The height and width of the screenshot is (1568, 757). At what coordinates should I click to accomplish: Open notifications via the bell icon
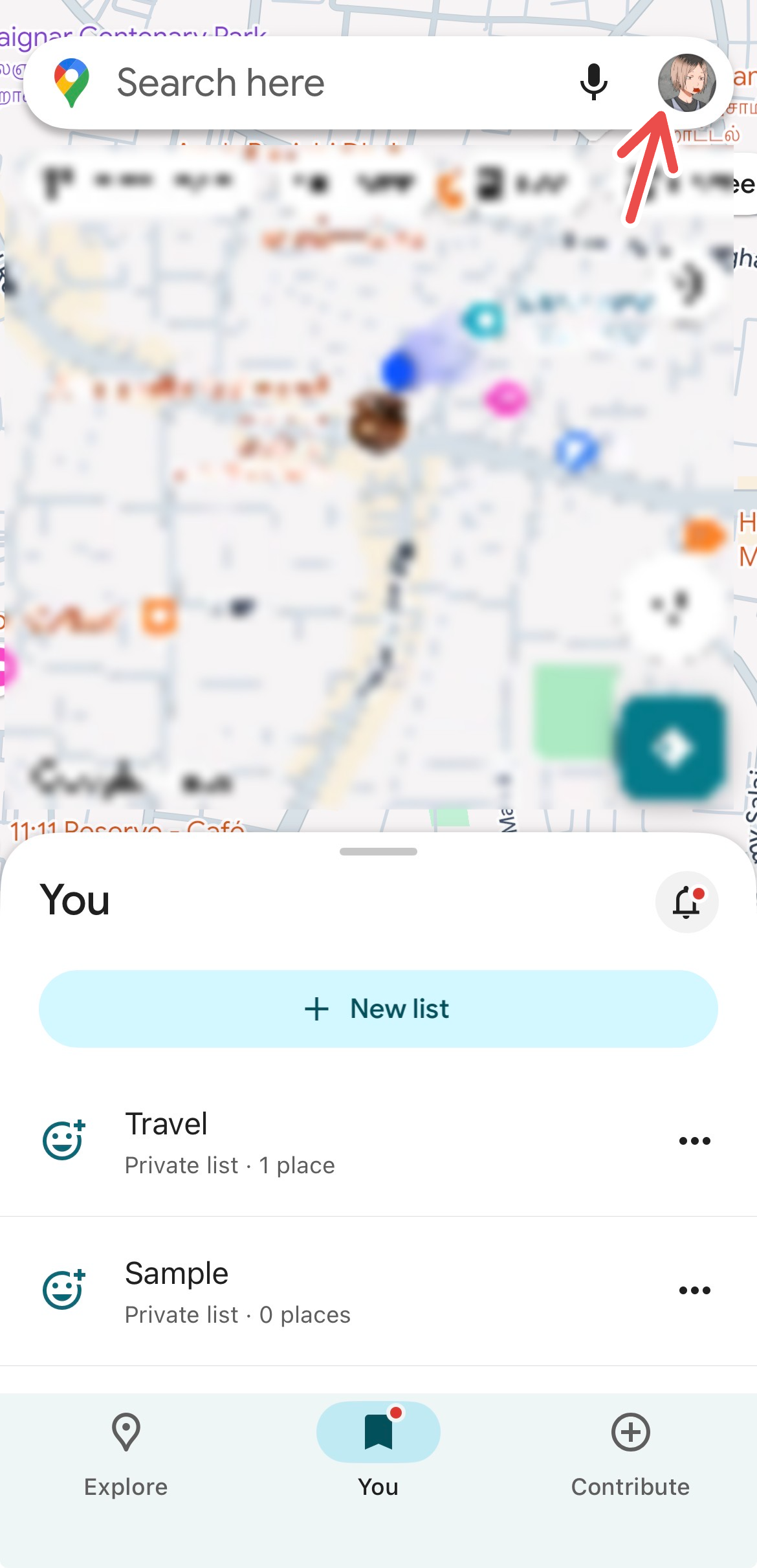pos(686,902)
